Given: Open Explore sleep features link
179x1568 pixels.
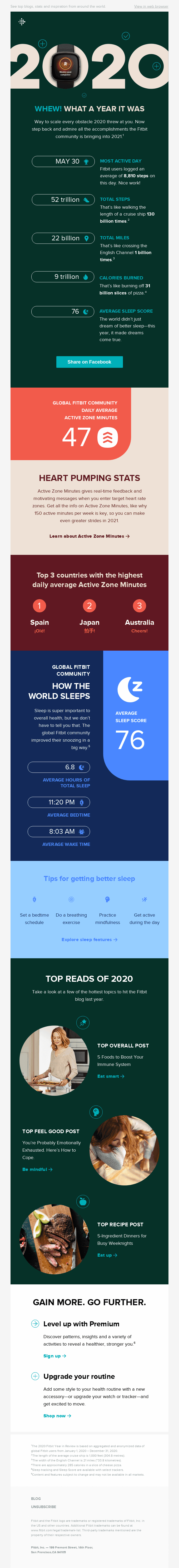Looking at the screenshot, I should (89, 939).
